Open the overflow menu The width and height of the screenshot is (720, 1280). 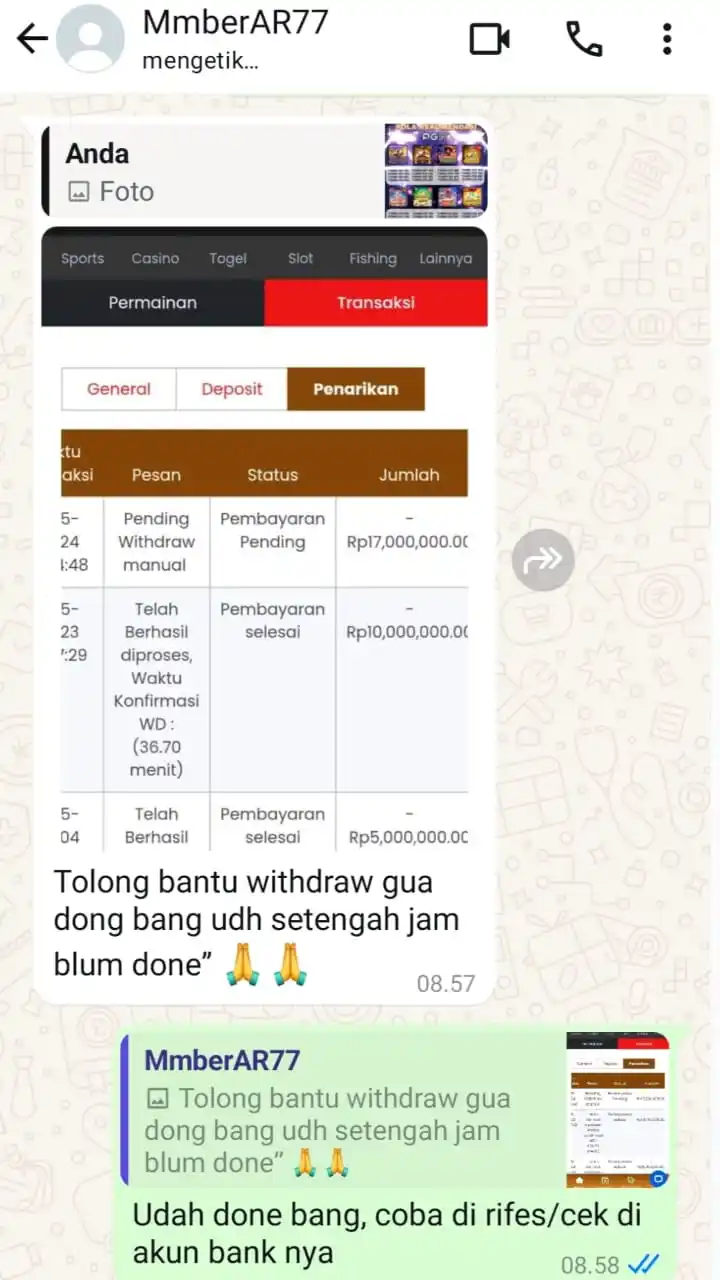tap(667, 40)
